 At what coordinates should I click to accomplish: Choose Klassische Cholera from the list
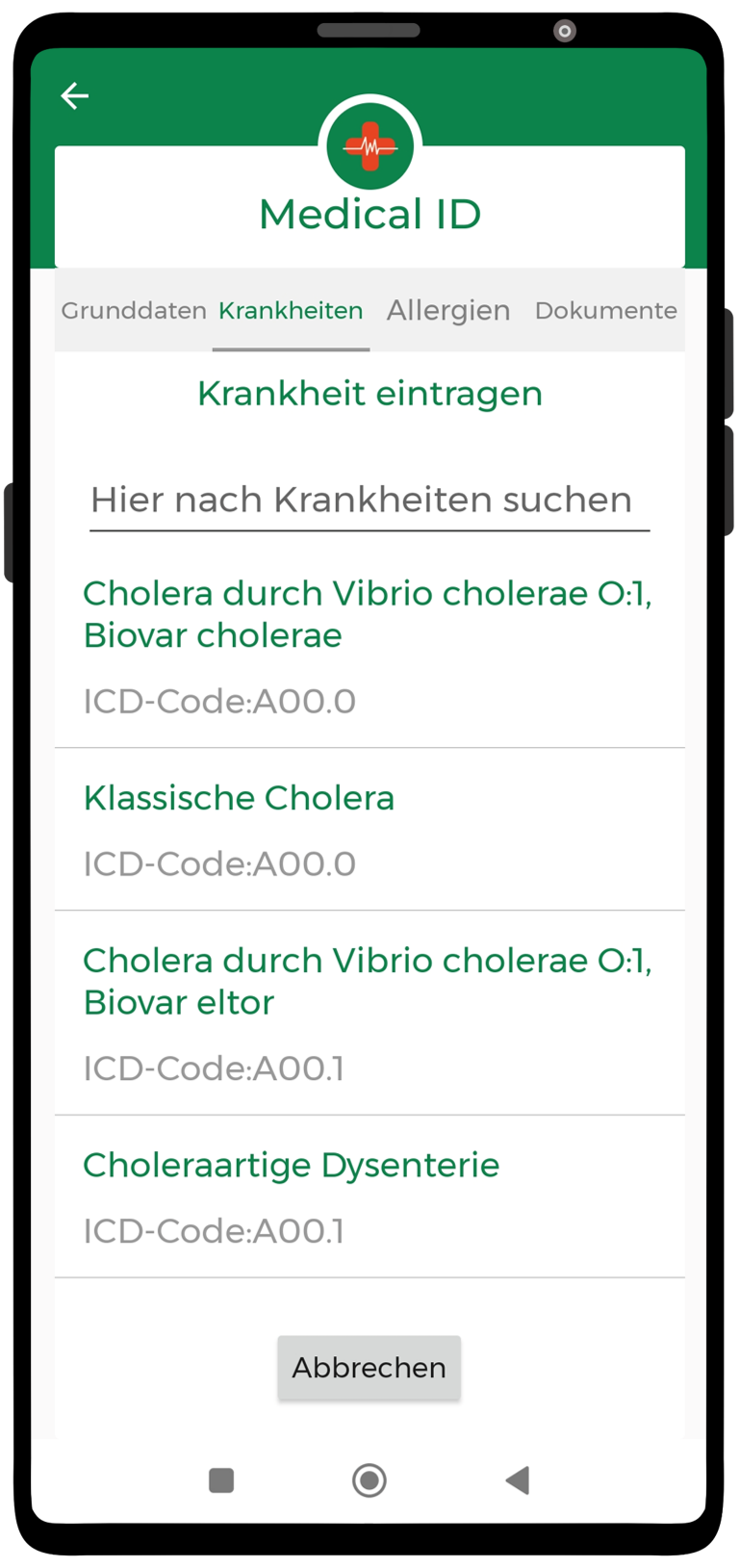(x=370, y=830)
